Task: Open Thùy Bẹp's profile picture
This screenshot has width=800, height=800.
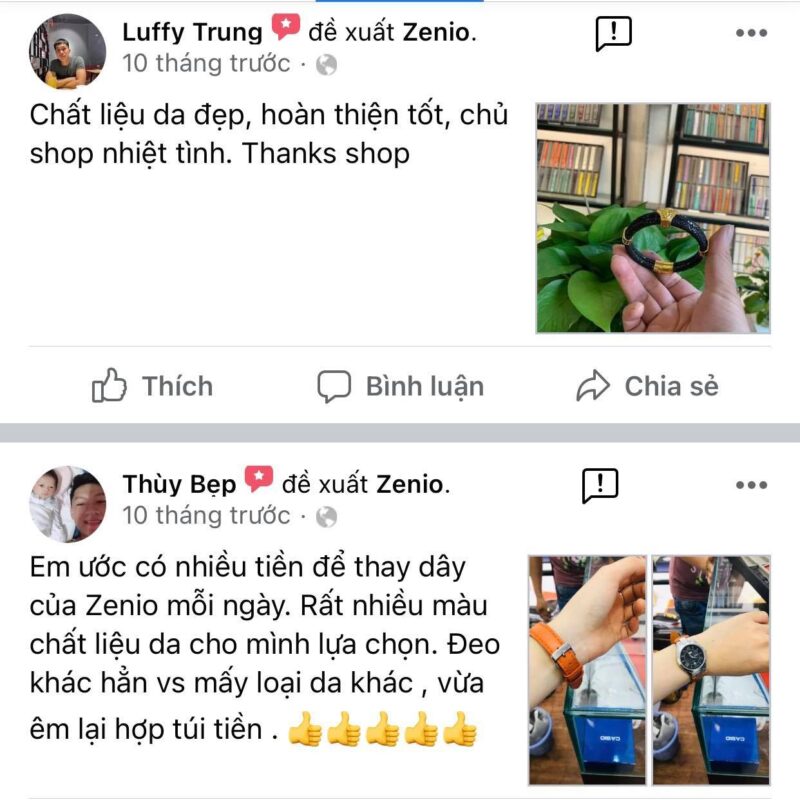Action: click(68, 503)
